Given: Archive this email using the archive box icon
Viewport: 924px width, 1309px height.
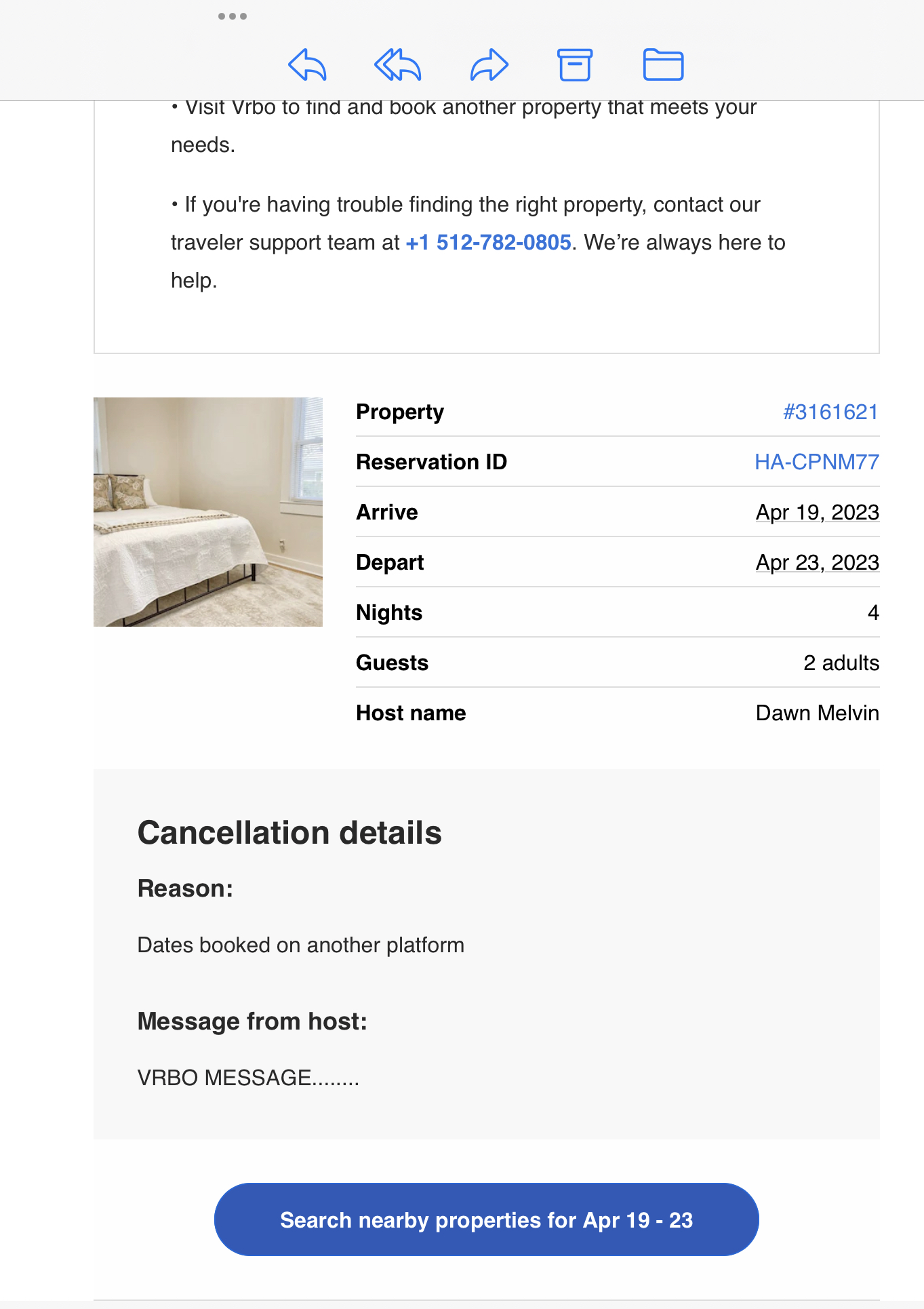Looking at the screenshot, I should [576, 64].
